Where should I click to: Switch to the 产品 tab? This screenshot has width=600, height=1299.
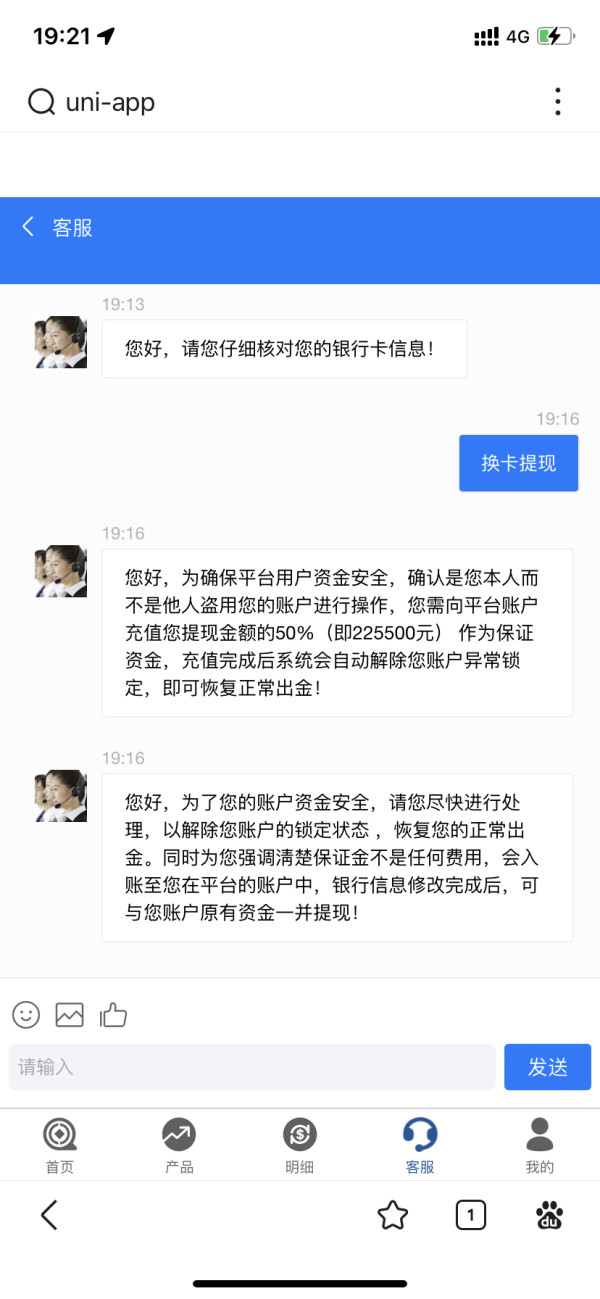(x=179, y=1146)
